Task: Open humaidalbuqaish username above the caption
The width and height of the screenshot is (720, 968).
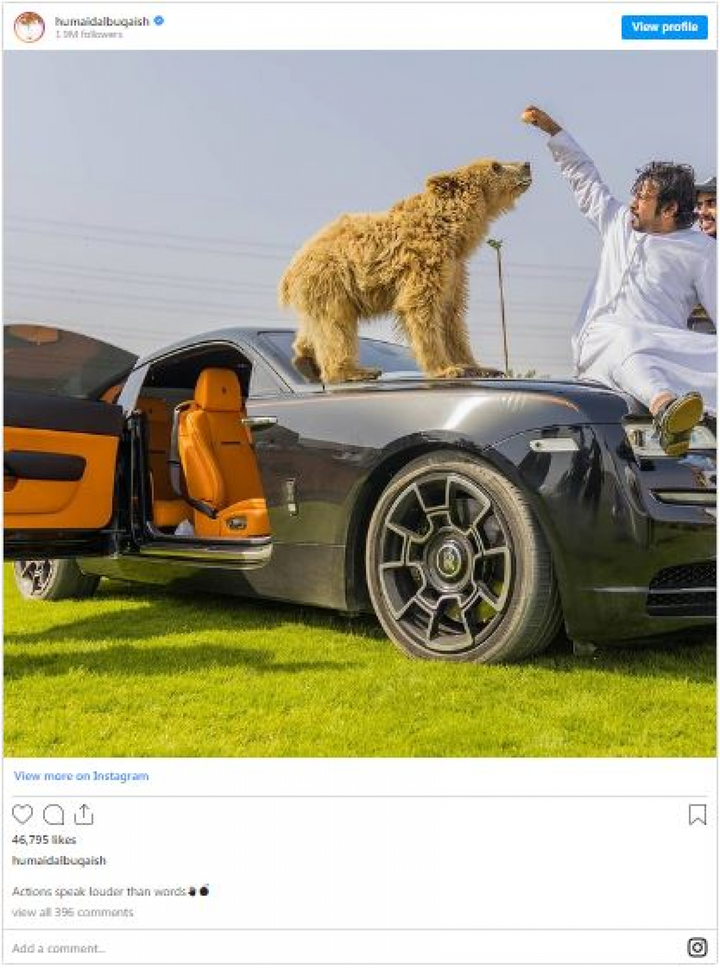Action: [59, 860]
